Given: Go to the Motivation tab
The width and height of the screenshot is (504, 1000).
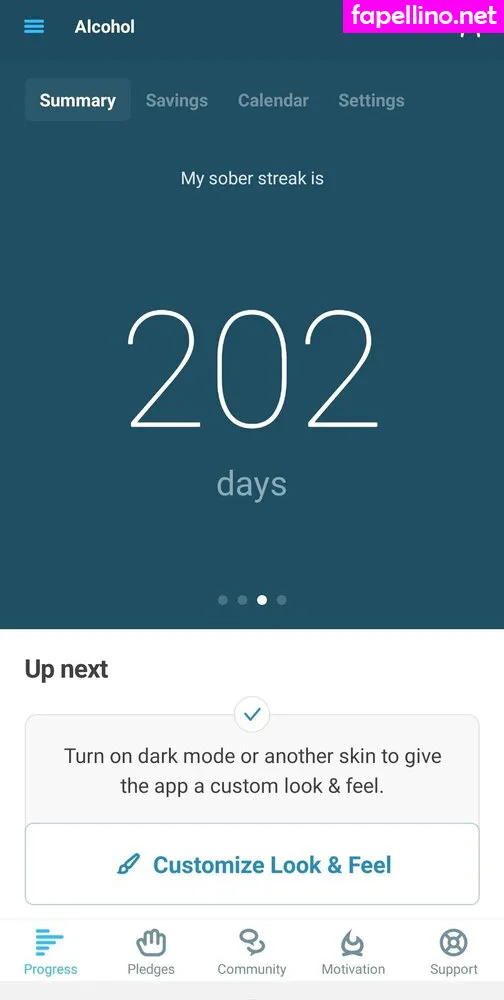Looking at the screenshot, I should [x=353, y=953].
